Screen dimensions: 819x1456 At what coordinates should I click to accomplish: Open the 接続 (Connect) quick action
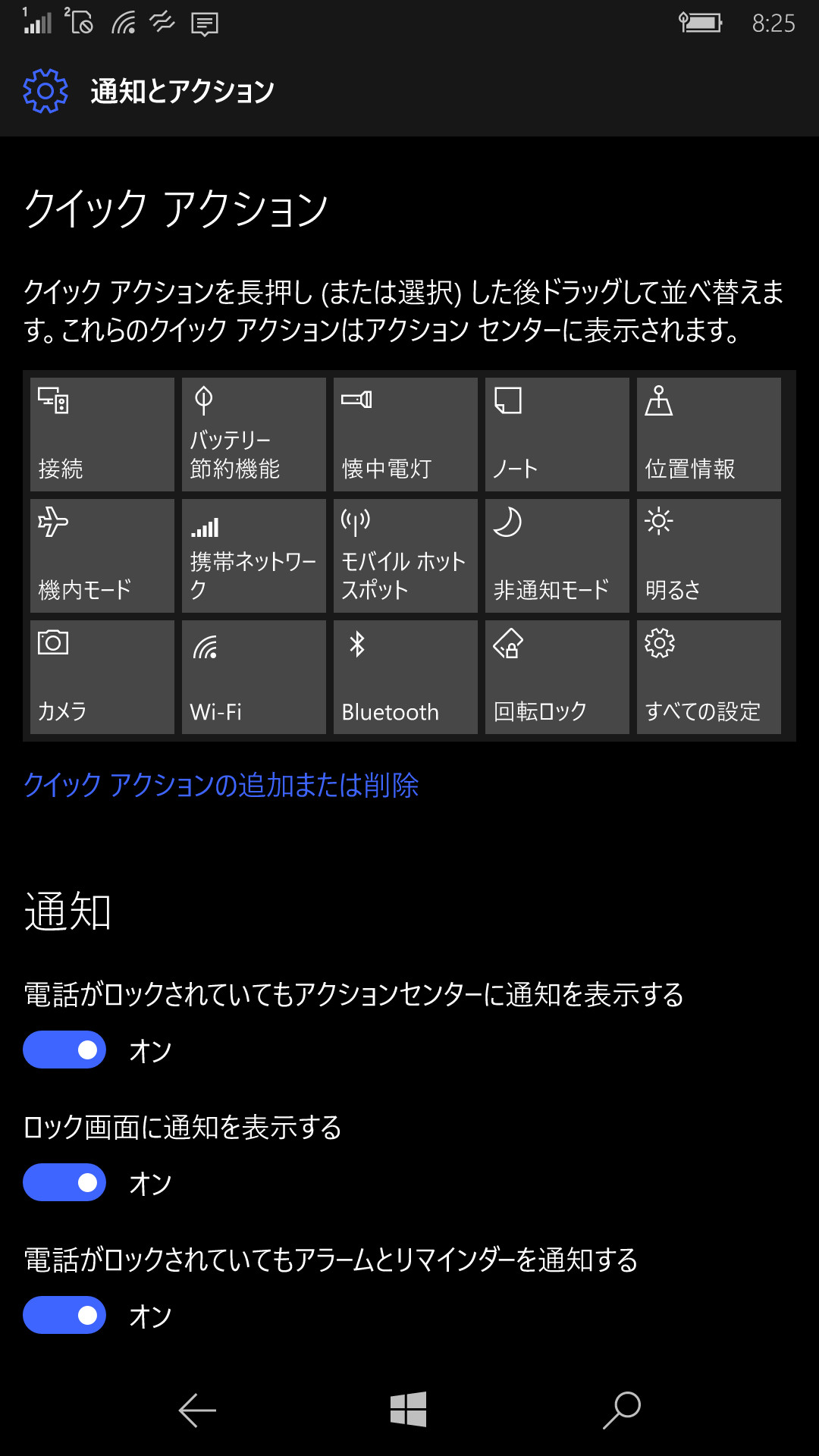click(101, 434)
